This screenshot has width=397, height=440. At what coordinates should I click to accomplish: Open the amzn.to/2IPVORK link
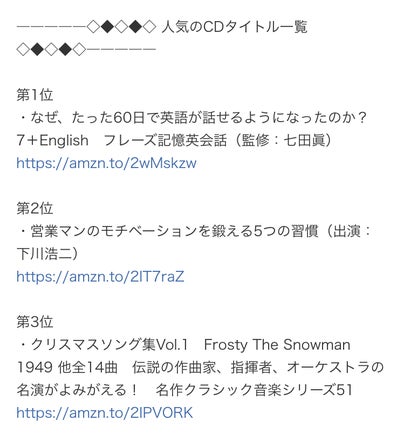click(x=105, y=413)
